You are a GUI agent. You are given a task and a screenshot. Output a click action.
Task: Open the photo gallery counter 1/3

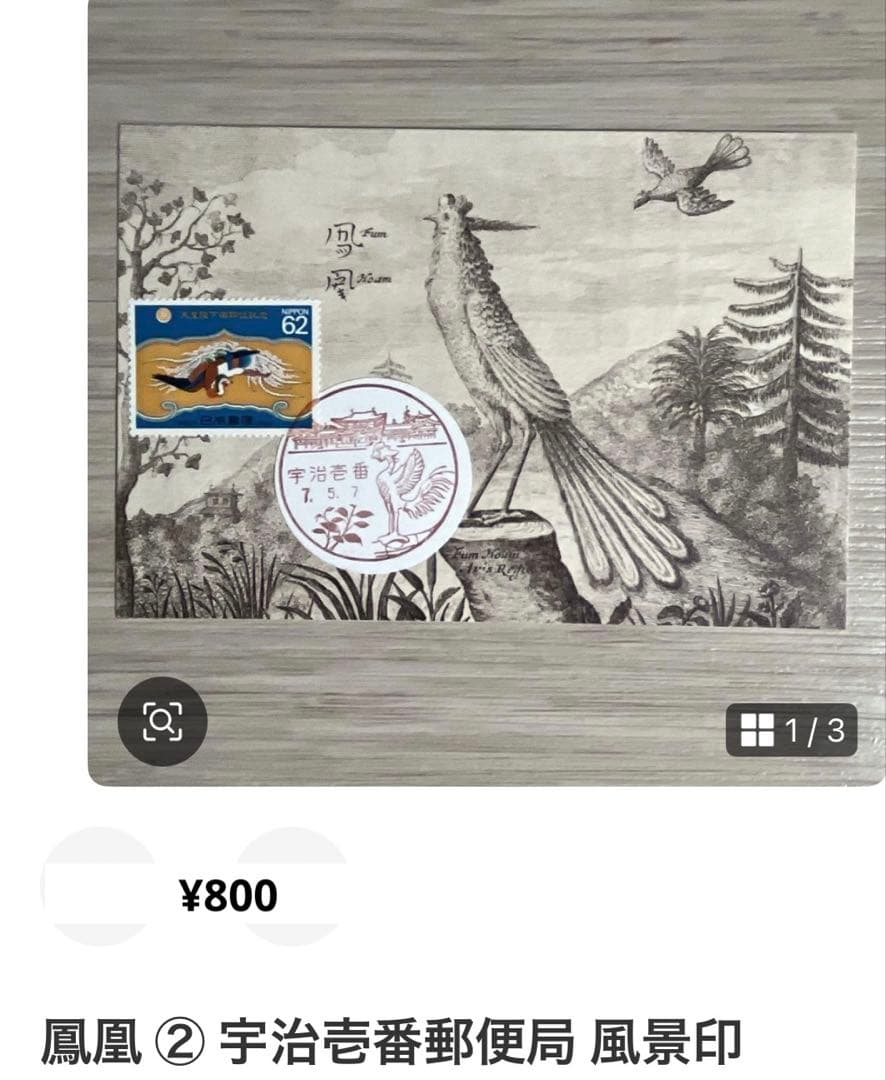pyautogui.click(x=792, y=731)
